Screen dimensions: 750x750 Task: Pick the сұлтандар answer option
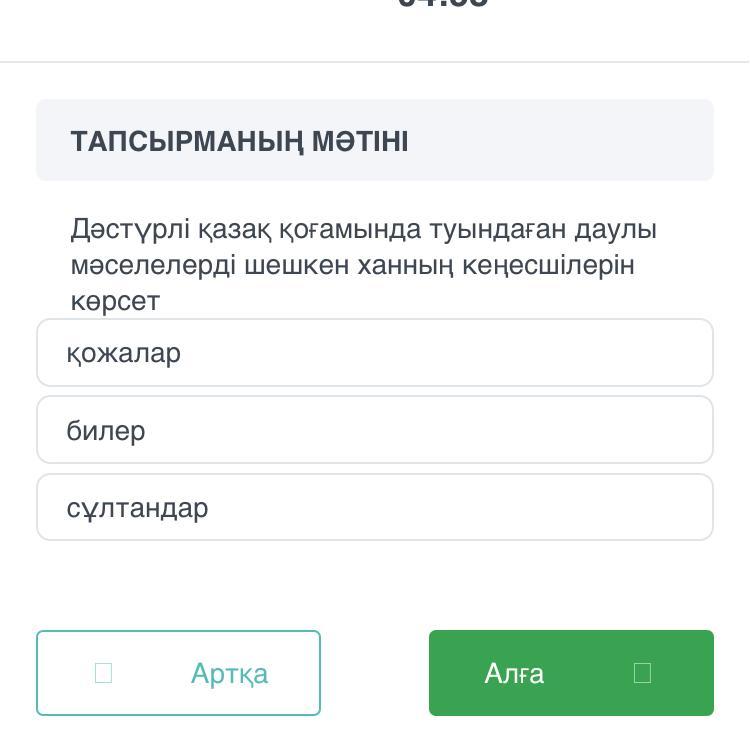tap(374, 507)
